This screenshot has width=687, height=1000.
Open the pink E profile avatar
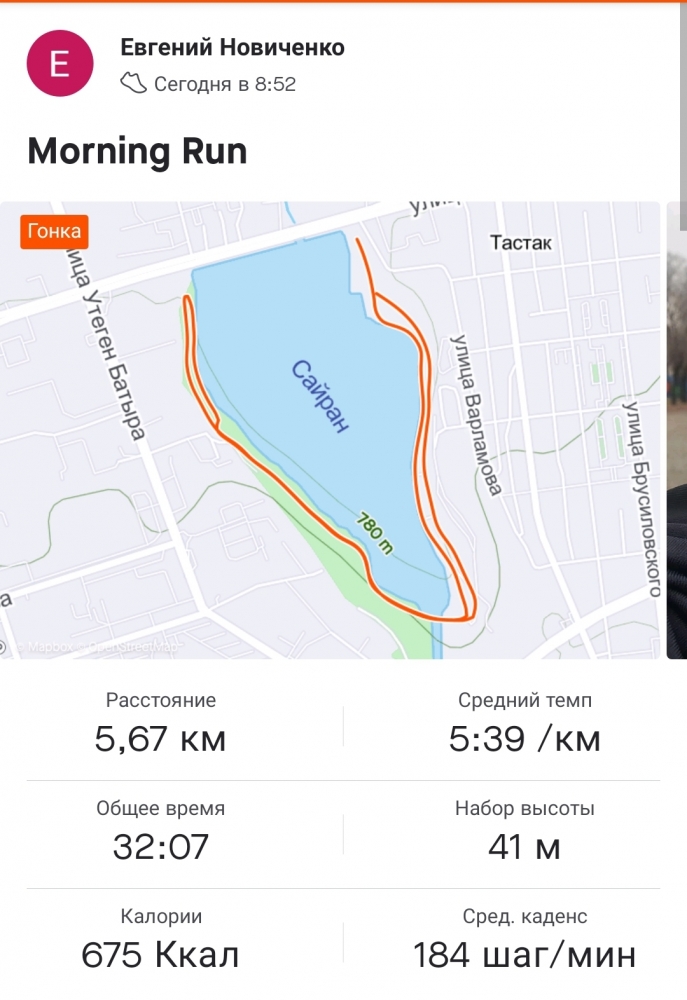pyautogui.click(x=60, y=65)
